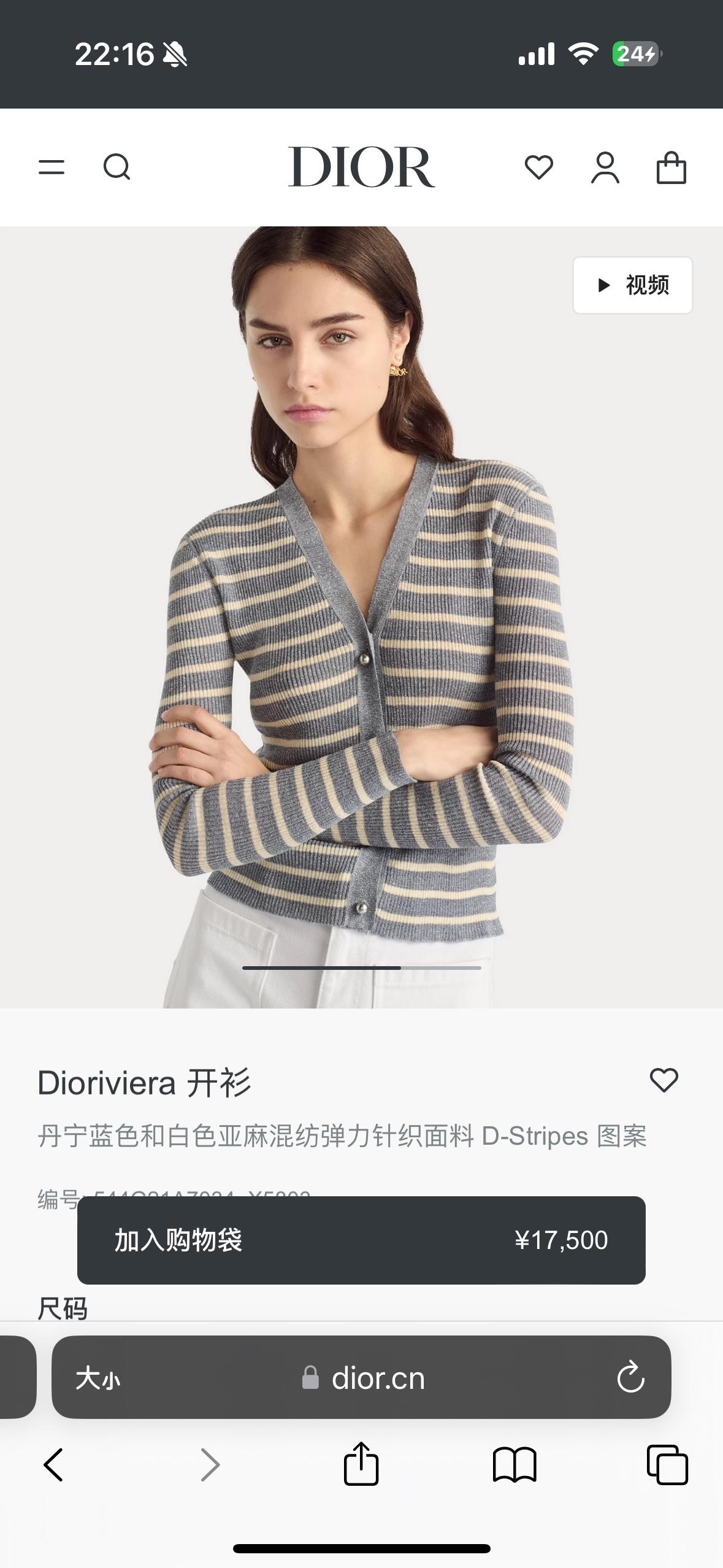Open the shopping bag
Screen dimensions: 723x1568
(671, 167)
